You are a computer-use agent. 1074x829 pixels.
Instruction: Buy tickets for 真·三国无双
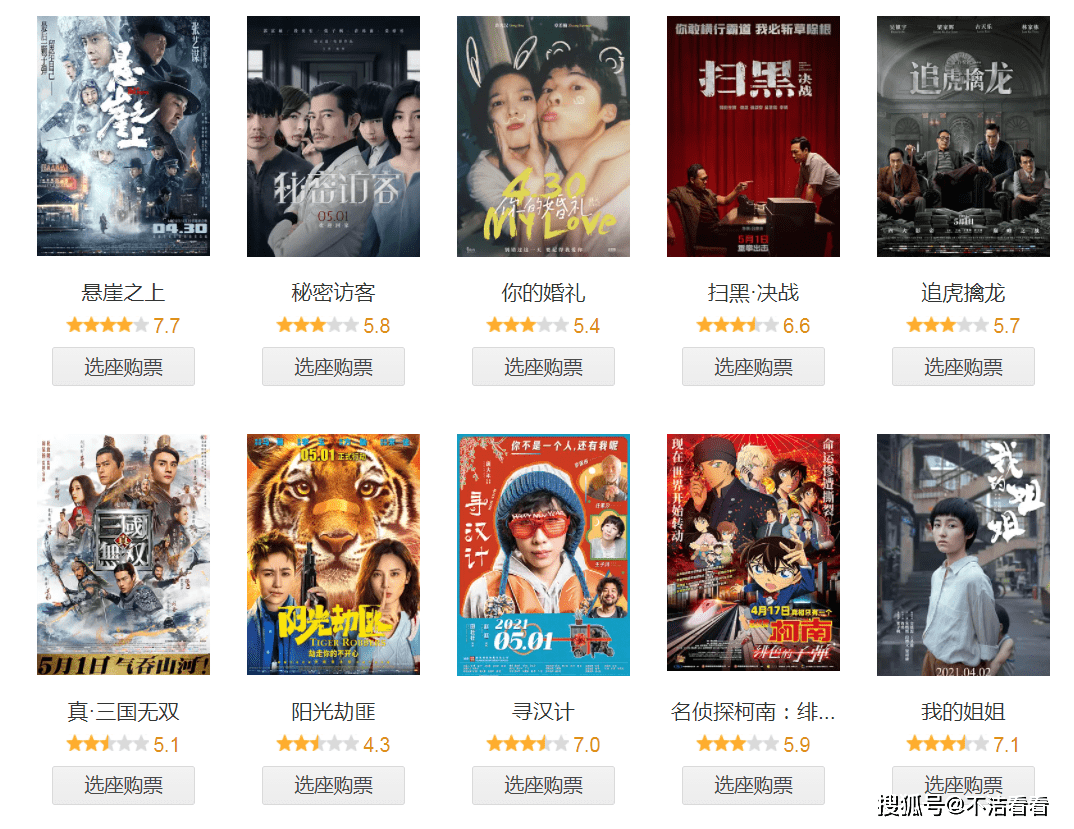click(123, 785)
